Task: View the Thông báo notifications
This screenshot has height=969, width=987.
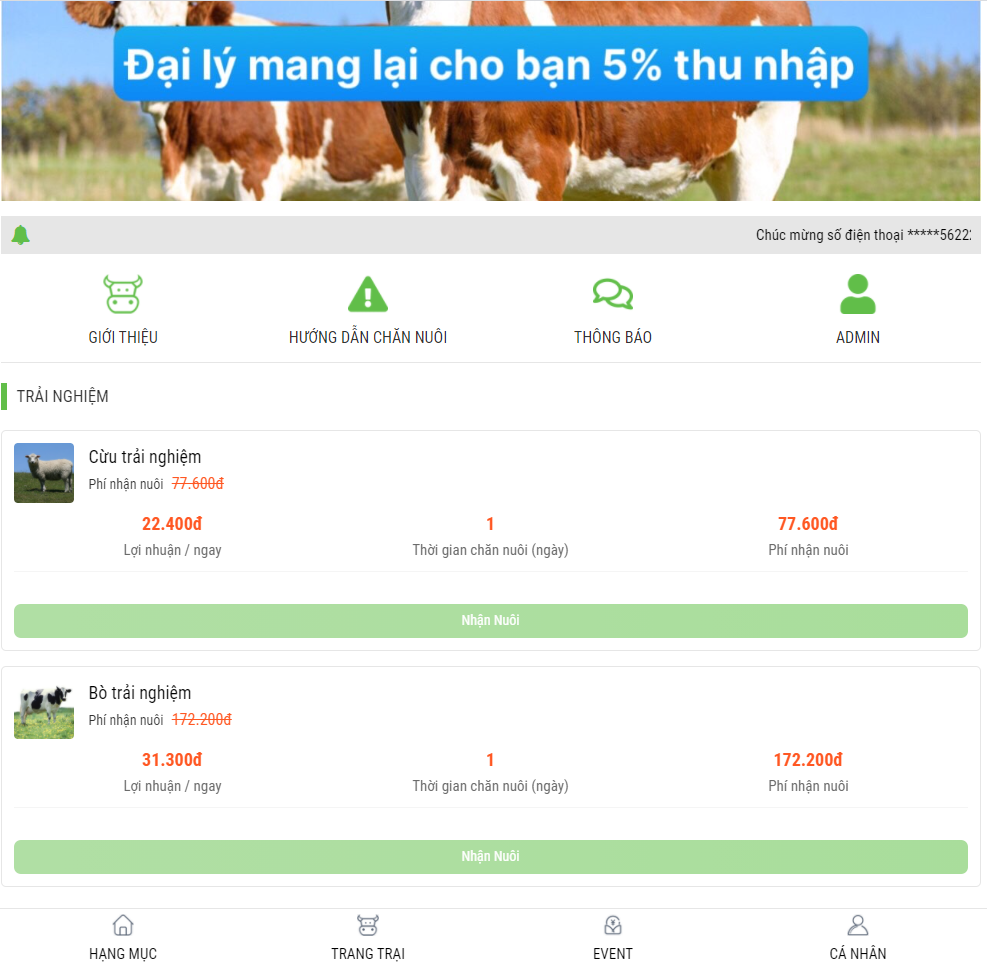Action: pyautogui.click(x=612, y=310)
